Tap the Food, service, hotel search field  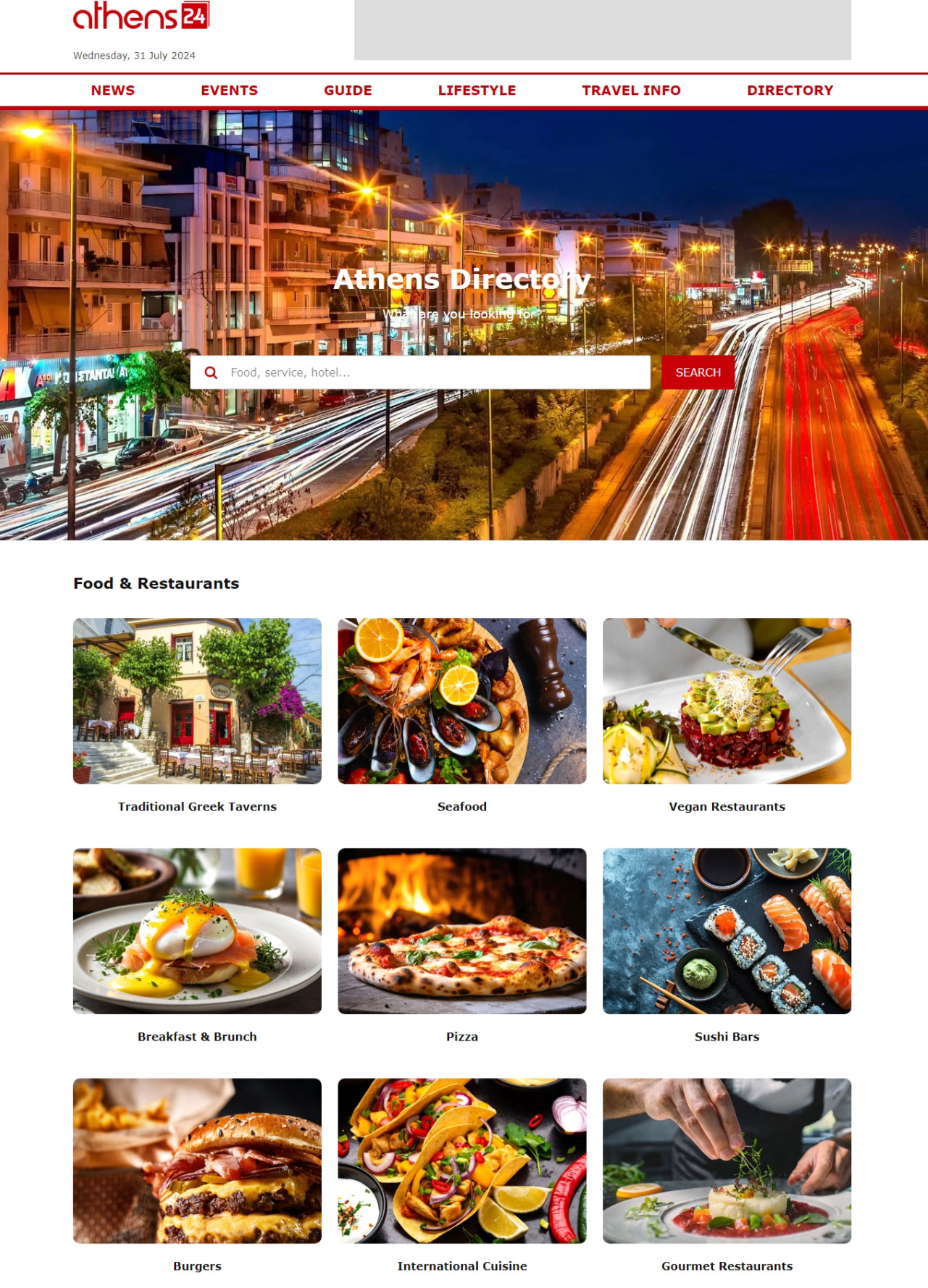[x=435, y=372]
